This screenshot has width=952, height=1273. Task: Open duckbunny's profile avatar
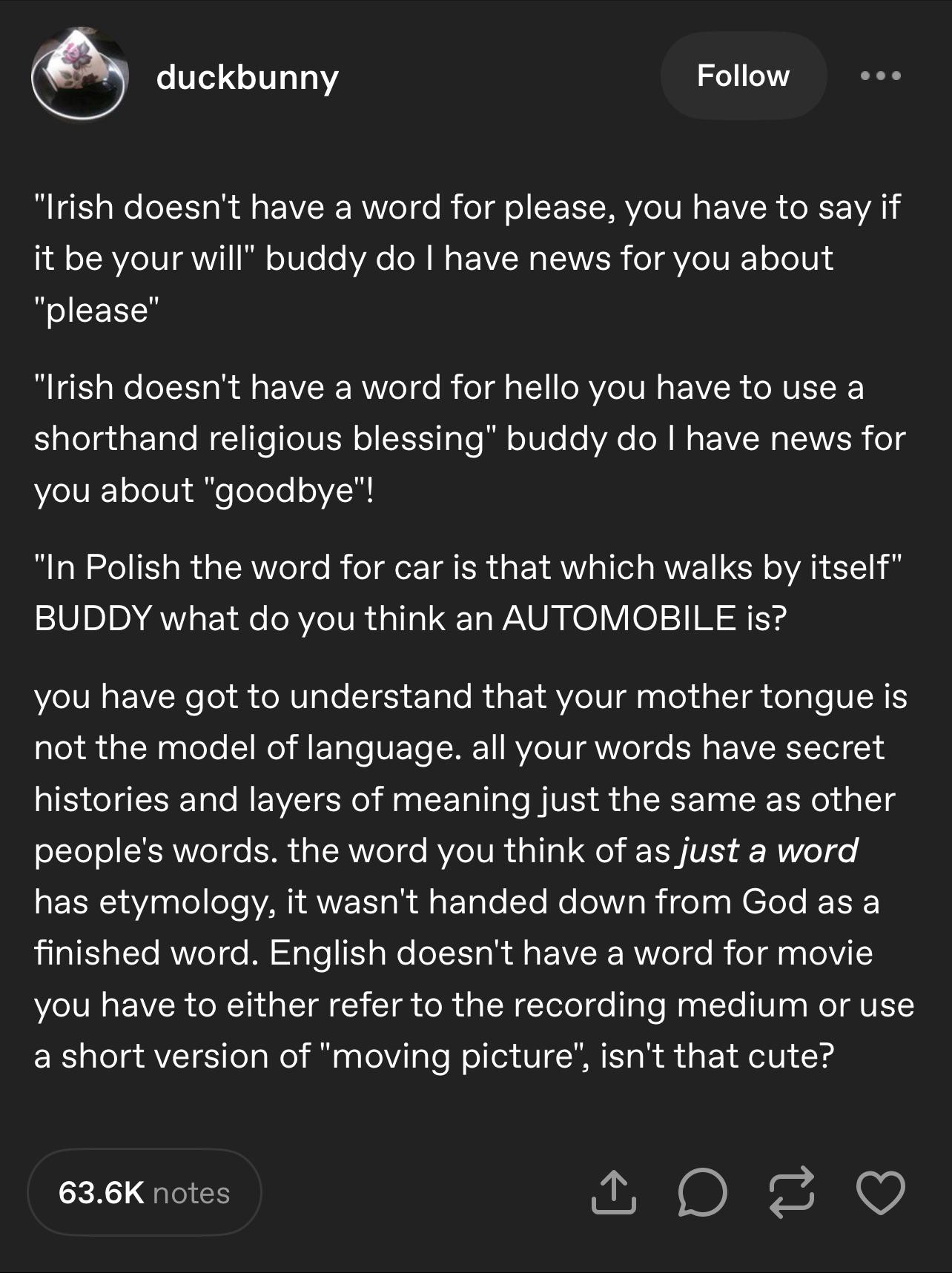pos(79,75)
